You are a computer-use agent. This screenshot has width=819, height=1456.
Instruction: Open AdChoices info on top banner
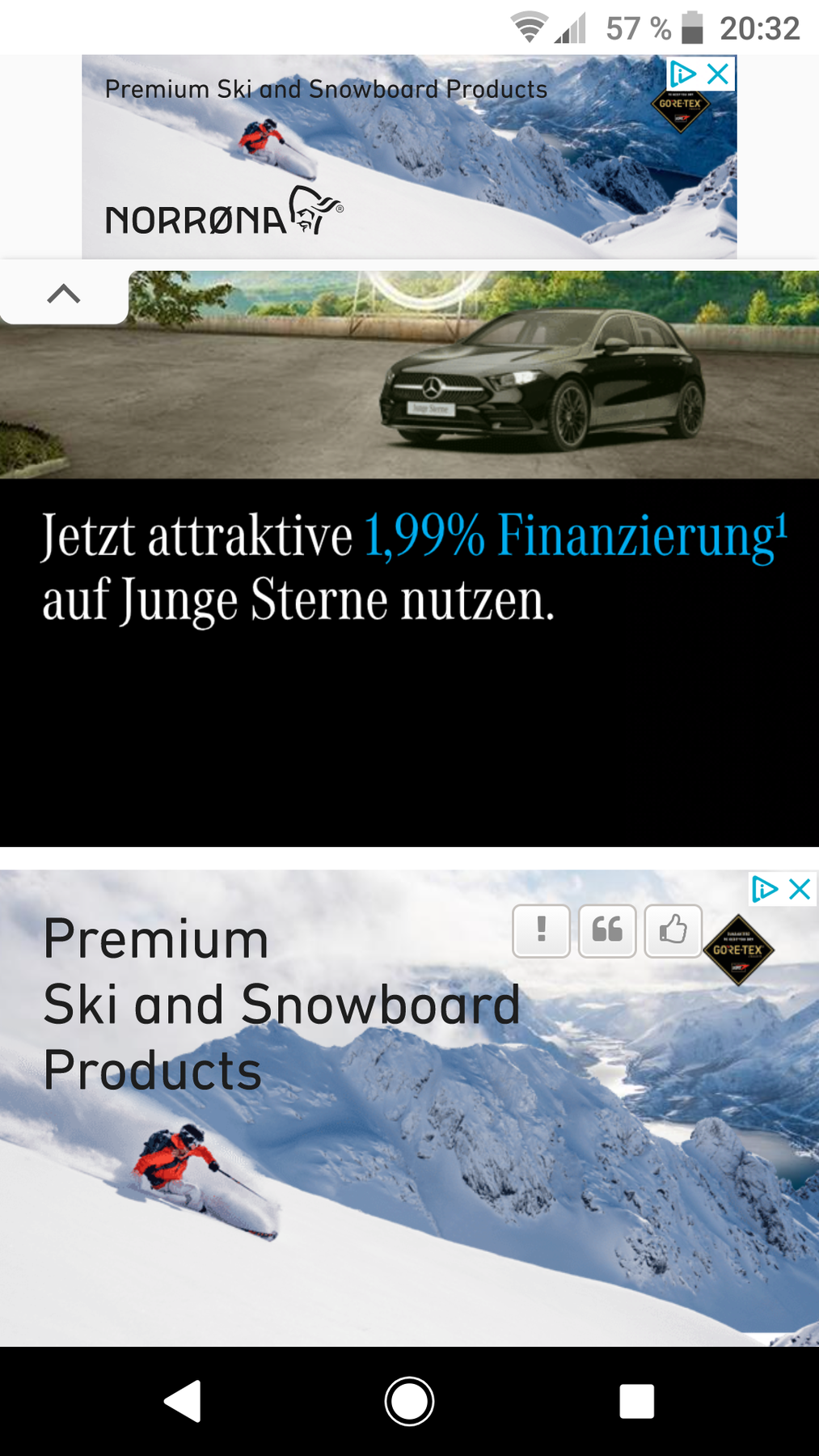683,74
